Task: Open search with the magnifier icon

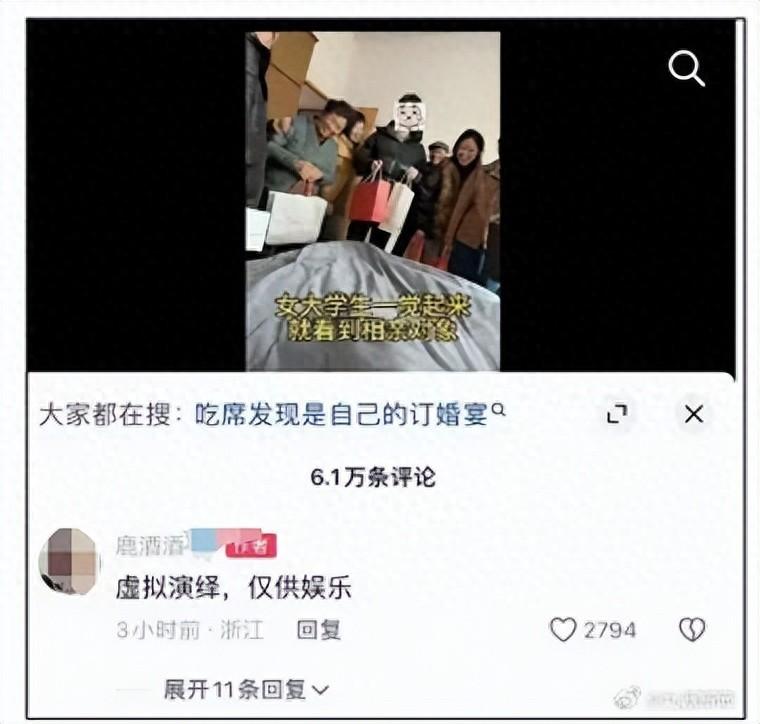Action: point(686,69)
